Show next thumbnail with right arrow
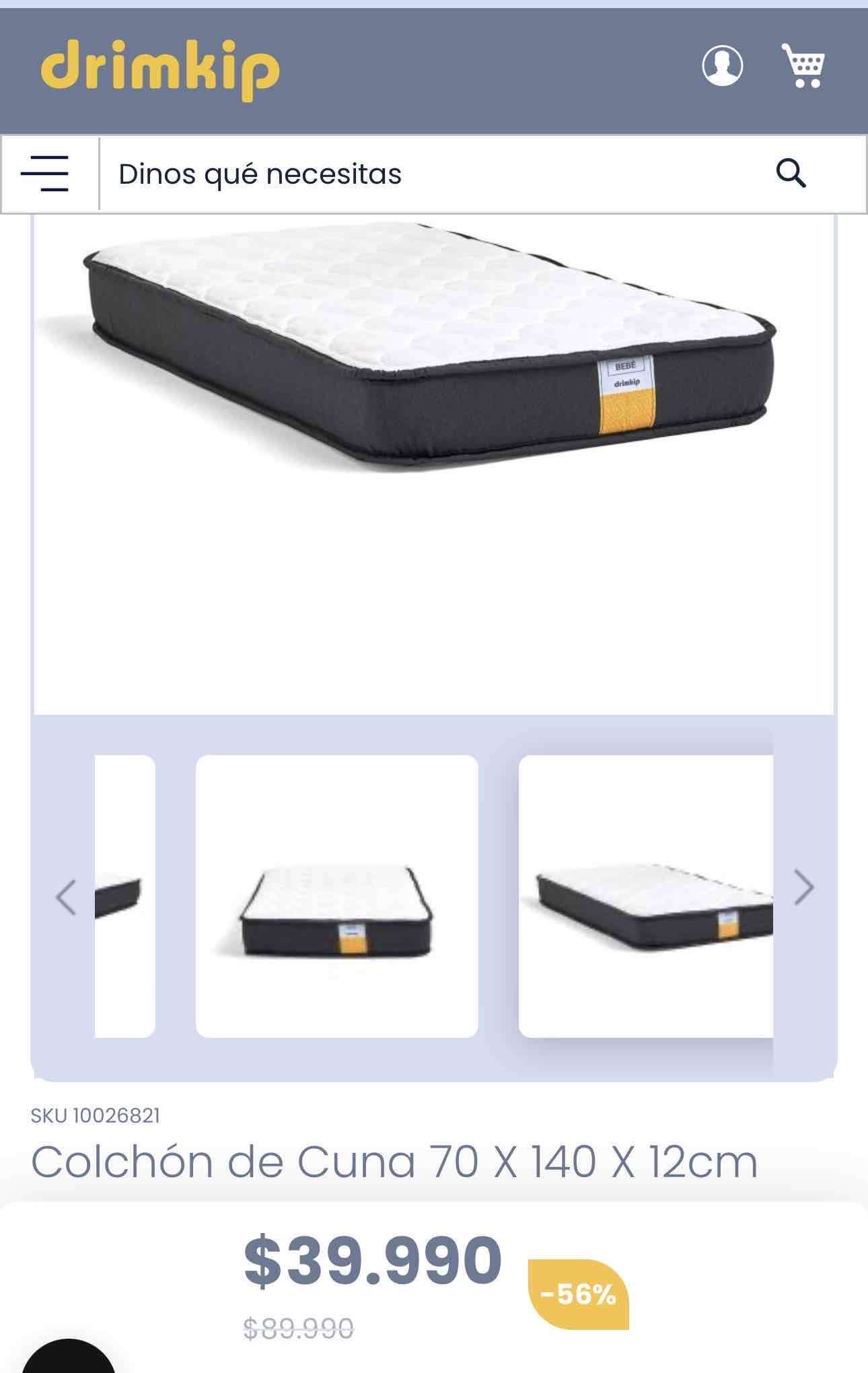Viewport: 868px width, 1373px height. point(803,888)
